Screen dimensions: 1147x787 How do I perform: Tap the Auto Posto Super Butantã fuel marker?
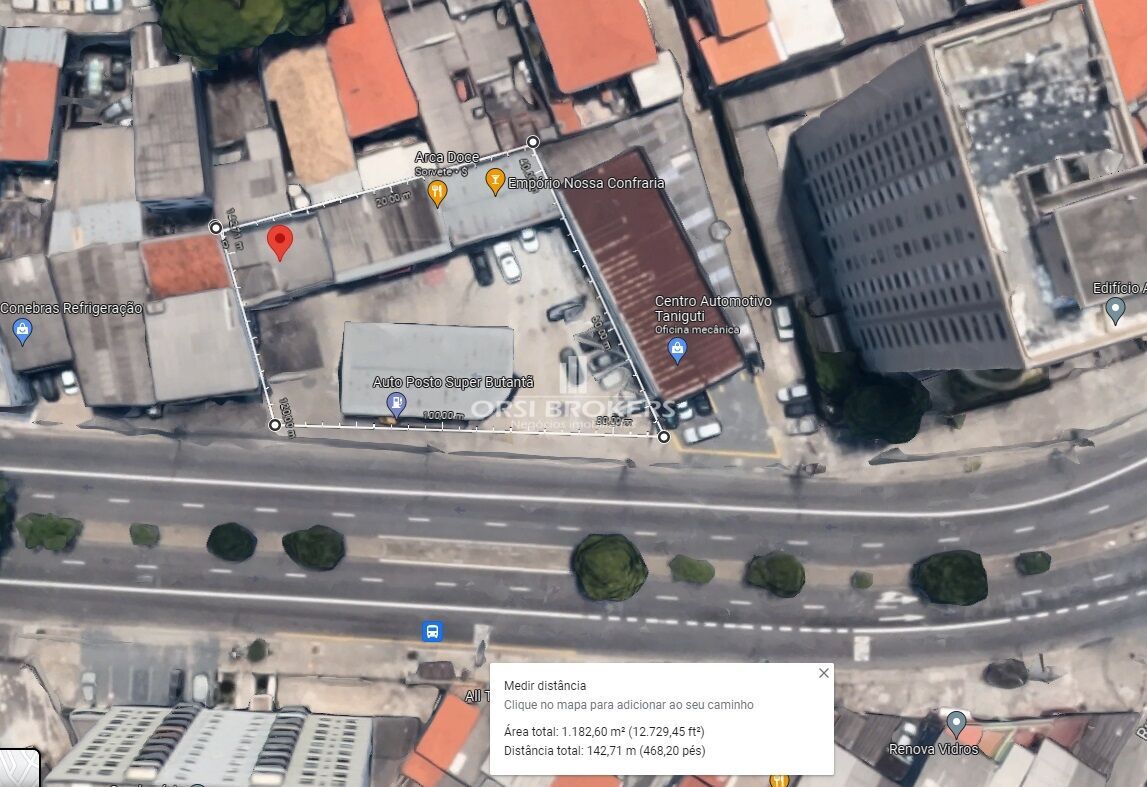click(x=397, y=404)
